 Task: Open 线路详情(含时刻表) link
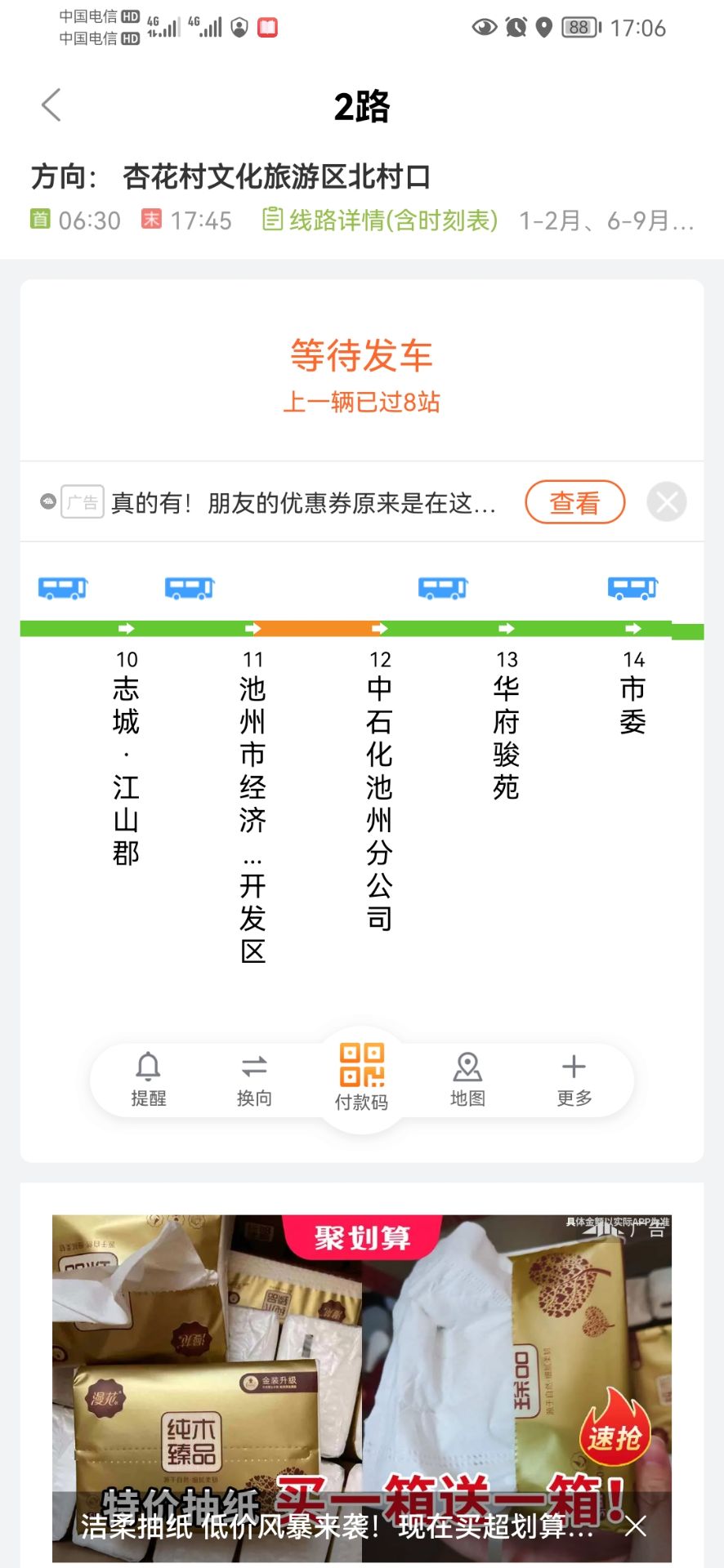[380, 220]
